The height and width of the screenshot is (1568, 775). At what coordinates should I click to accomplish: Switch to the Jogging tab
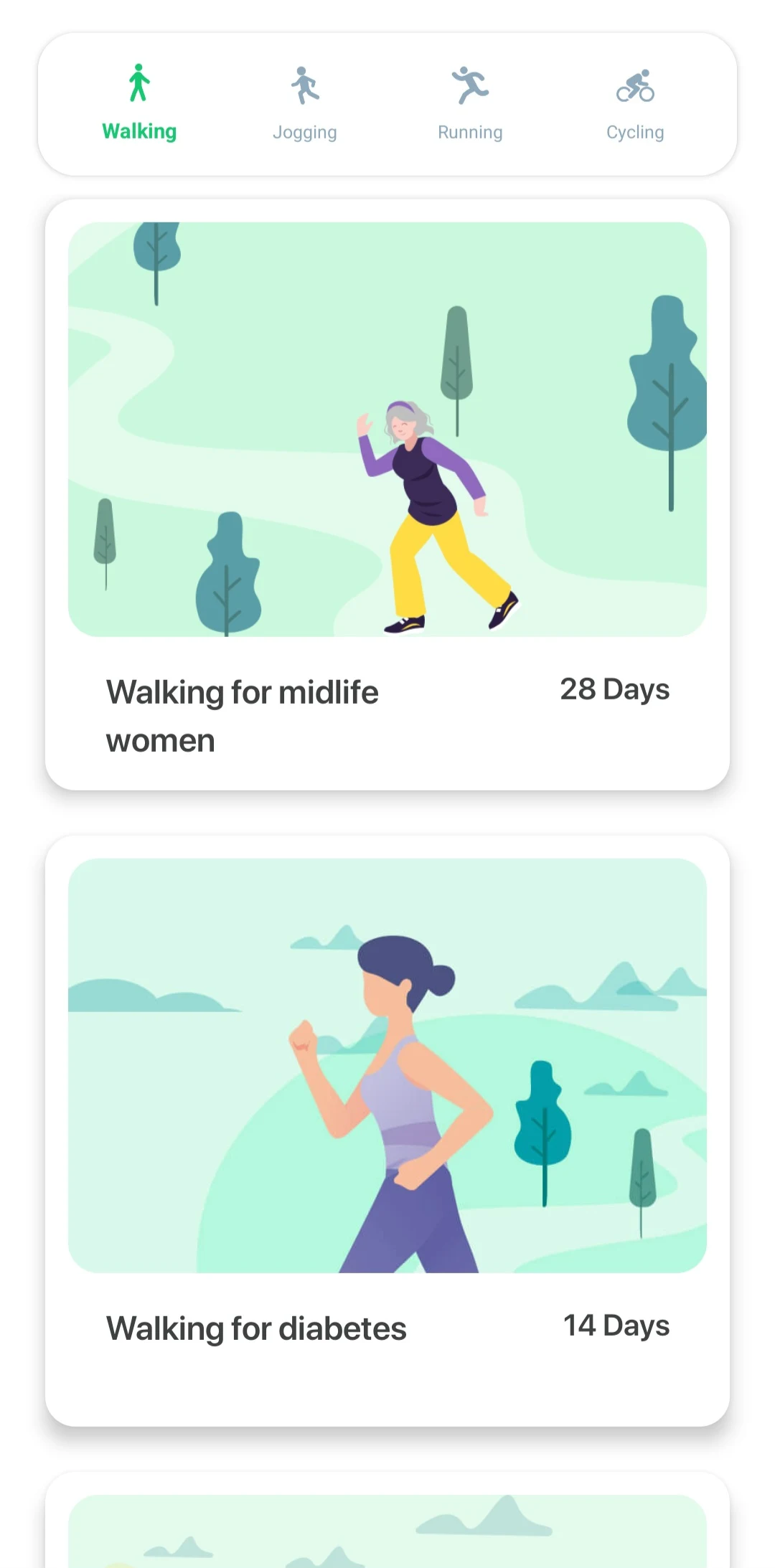click(305, 104)
